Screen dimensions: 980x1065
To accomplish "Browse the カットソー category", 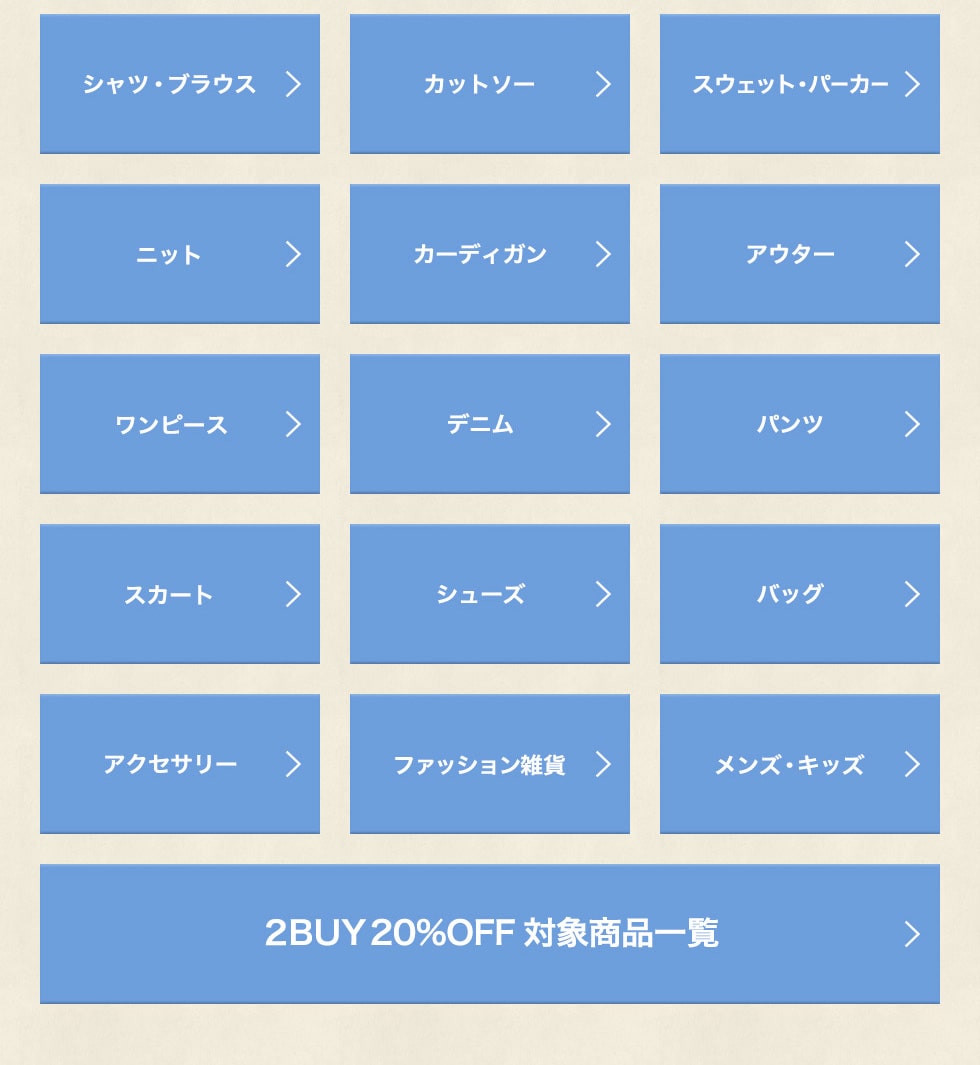I will coord(490,84).
